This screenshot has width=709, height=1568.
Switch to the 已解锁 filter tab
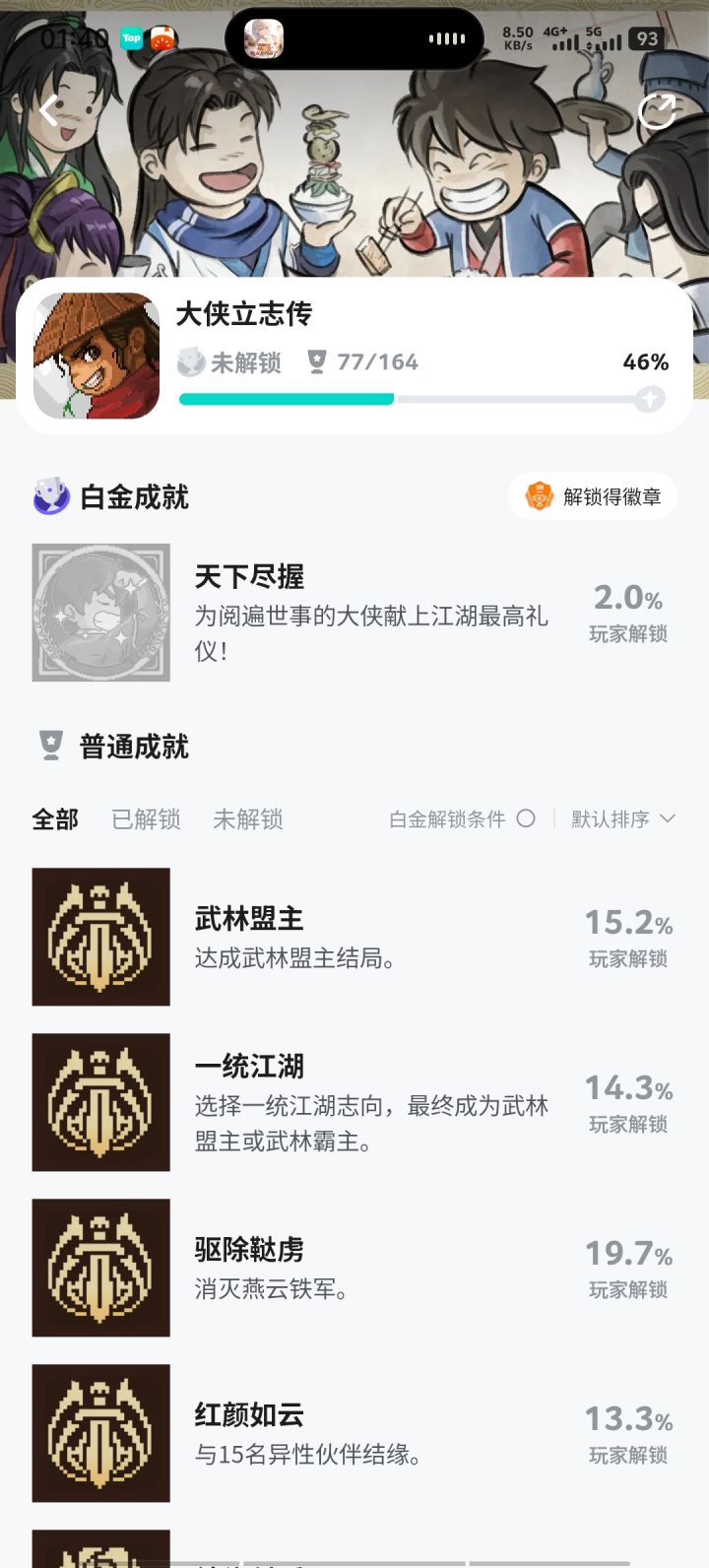click(x=145, y=819)
